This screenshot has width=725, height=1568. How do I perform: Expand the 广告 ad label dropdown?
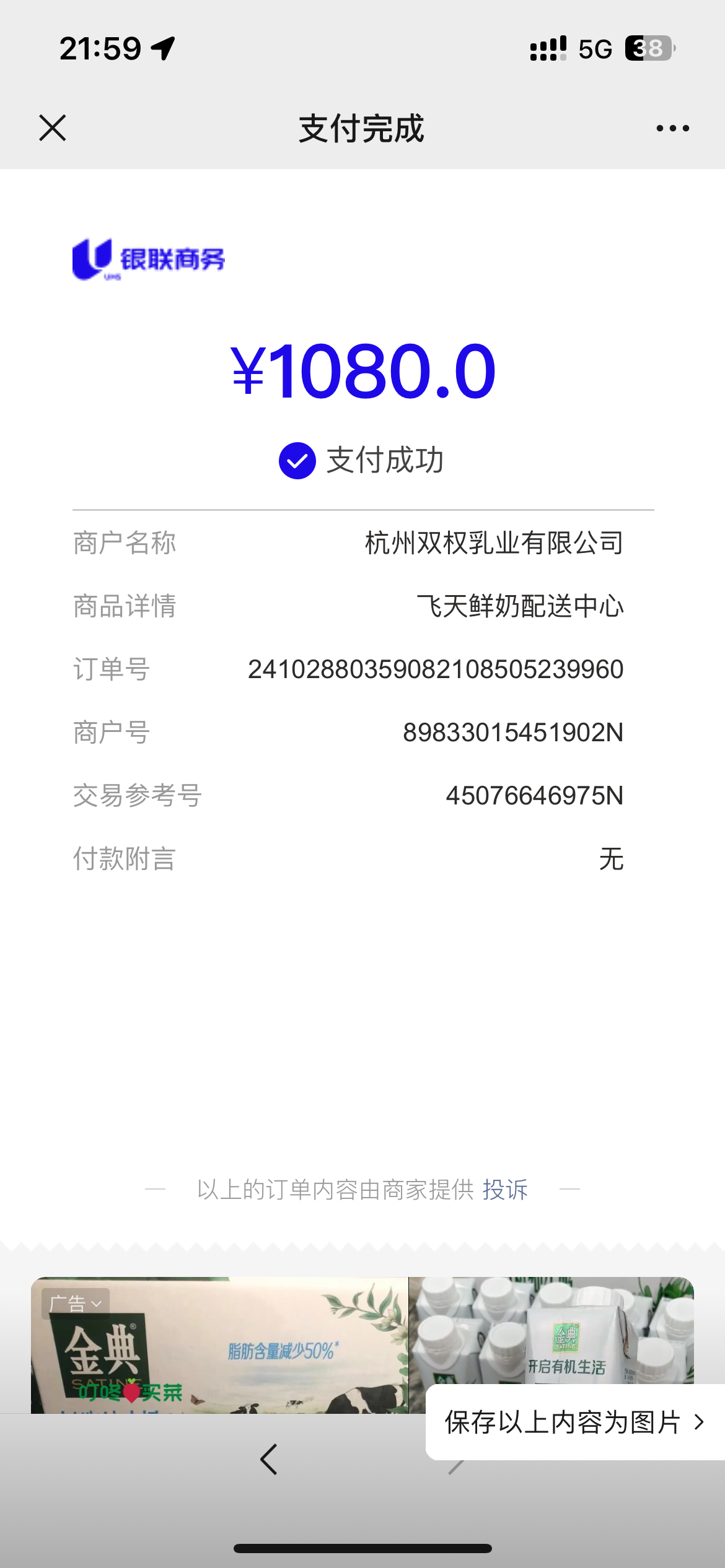point(76,1304)
